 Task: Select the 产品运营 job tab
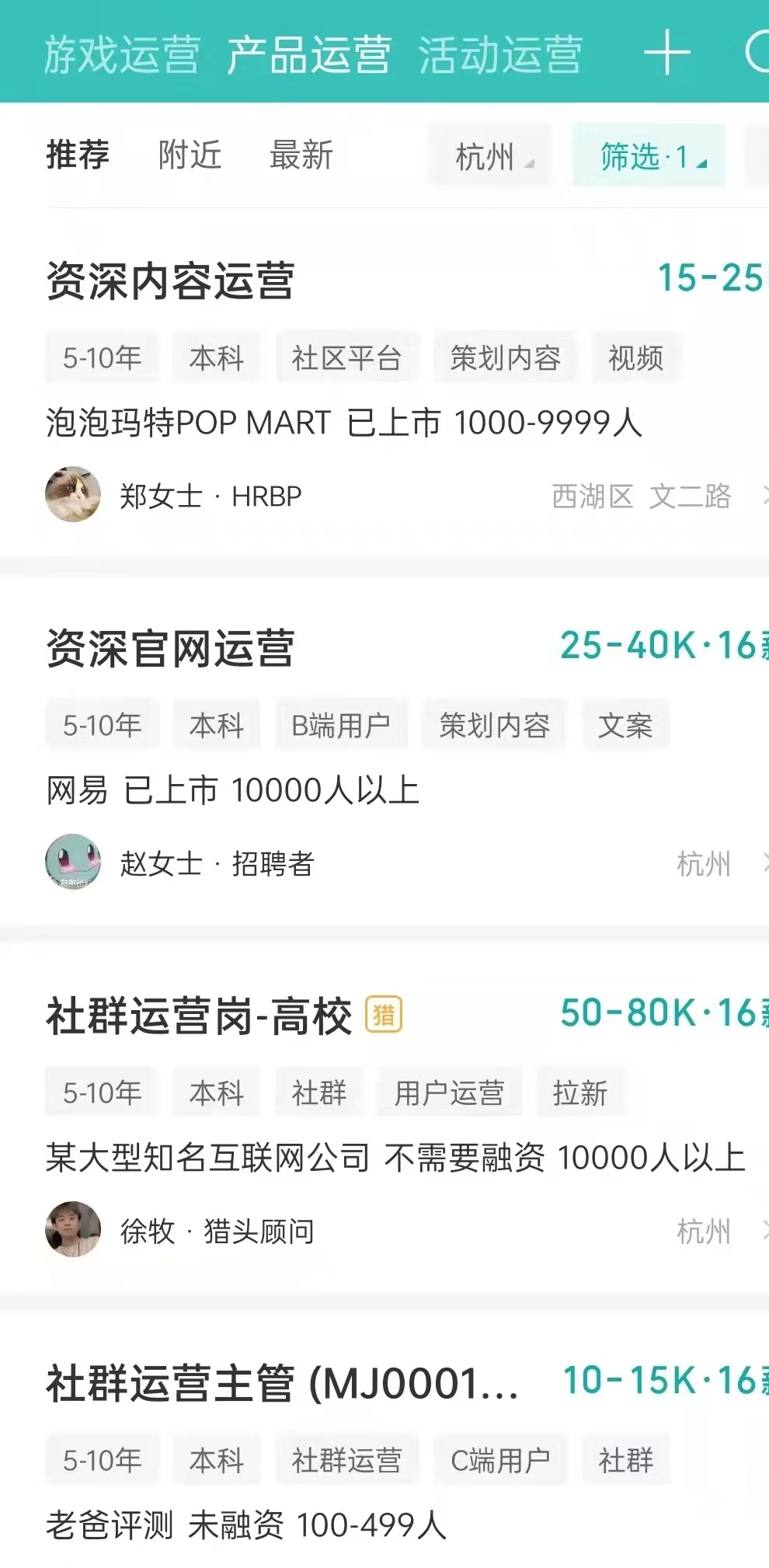click(308, 54)
